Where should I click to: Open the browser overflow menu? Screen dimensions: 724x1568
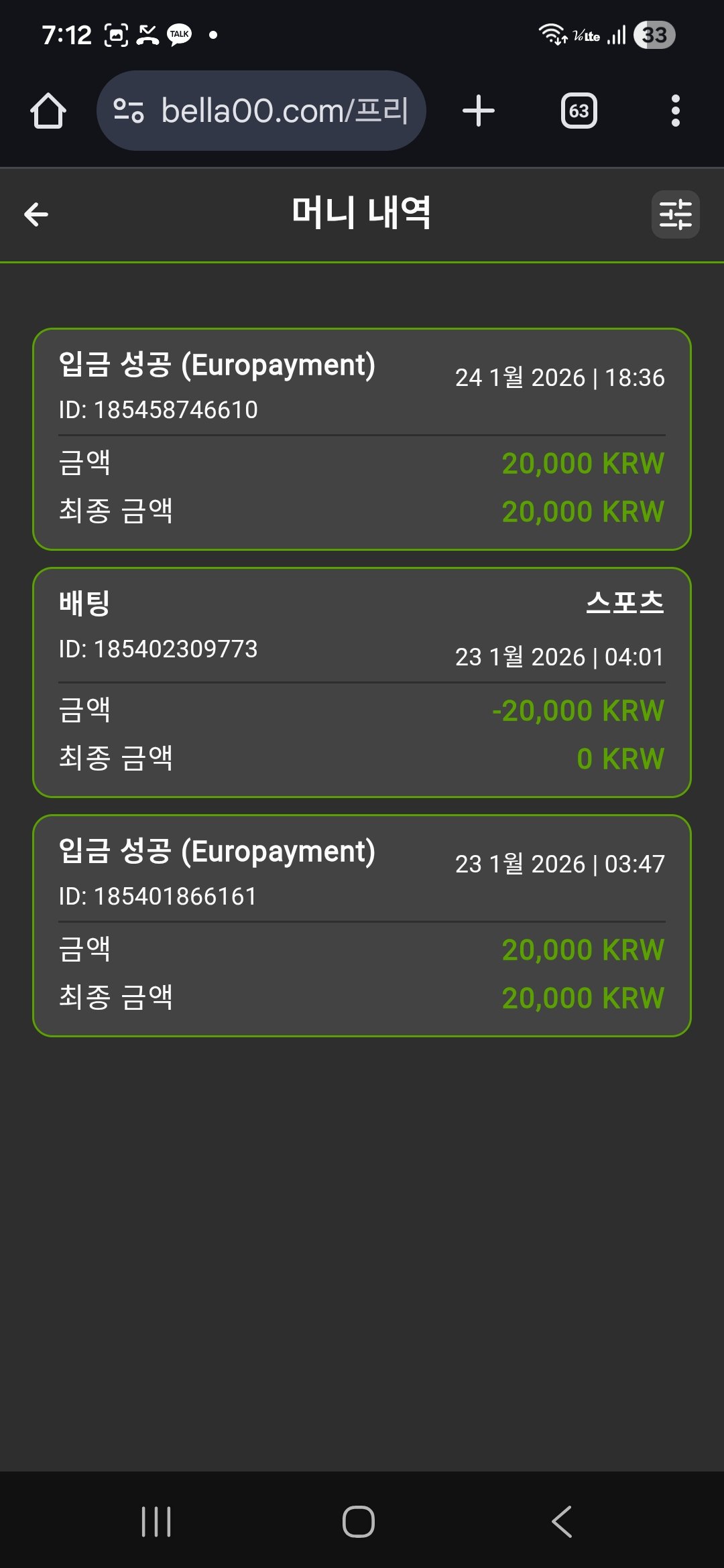pyautogui.click(x=675, y=111)
